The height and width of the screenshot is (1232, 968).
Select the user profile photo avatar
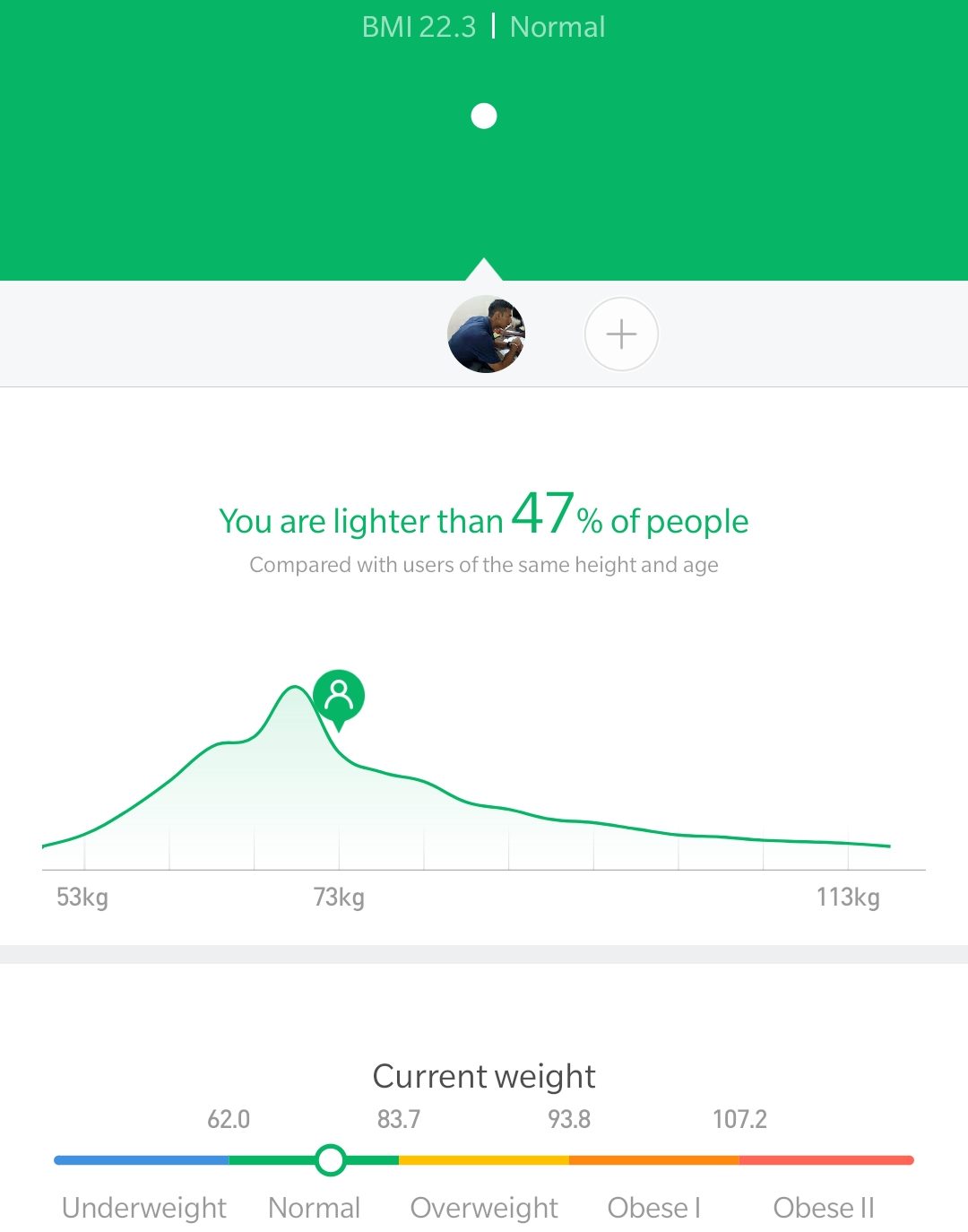click(x=486, y=334)
